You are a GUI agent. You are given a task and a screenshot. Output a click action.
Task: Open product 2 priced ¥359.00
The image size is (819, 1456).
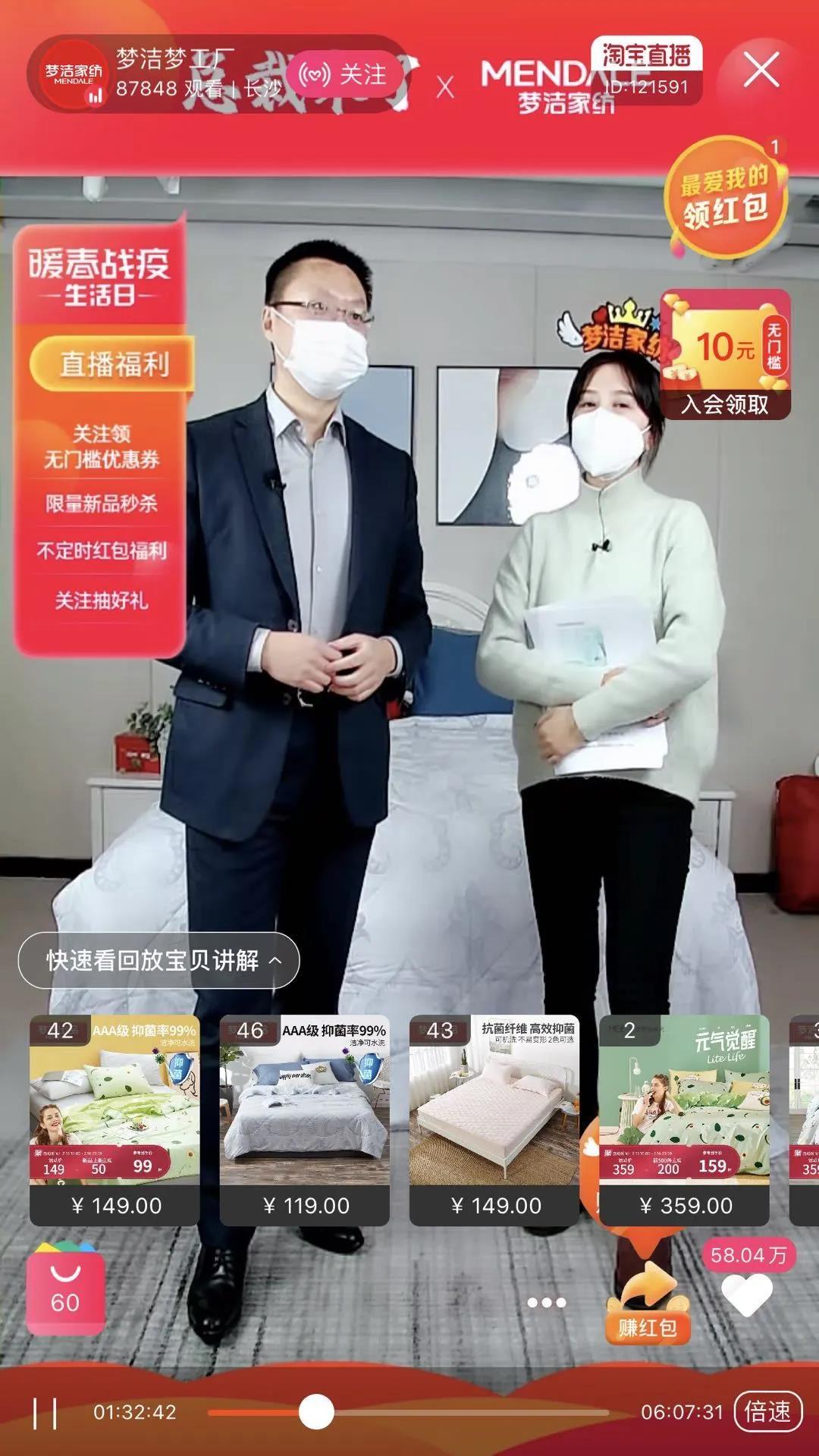click(684, 1119)
